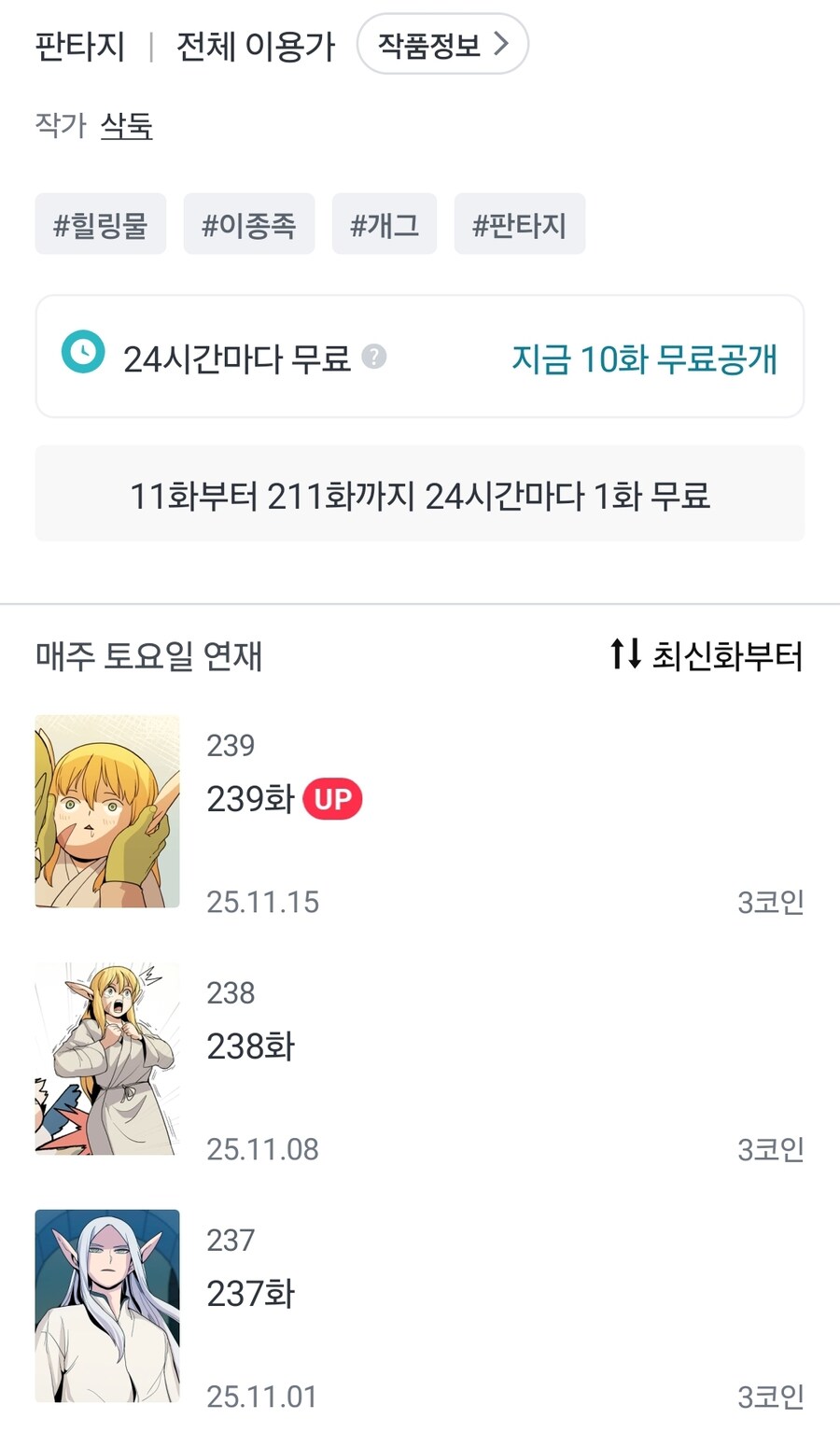The width and height of the screenshot is (840, 1432).
Task: Open 지금 10화 무료공개 link
Action: [644, 358]
